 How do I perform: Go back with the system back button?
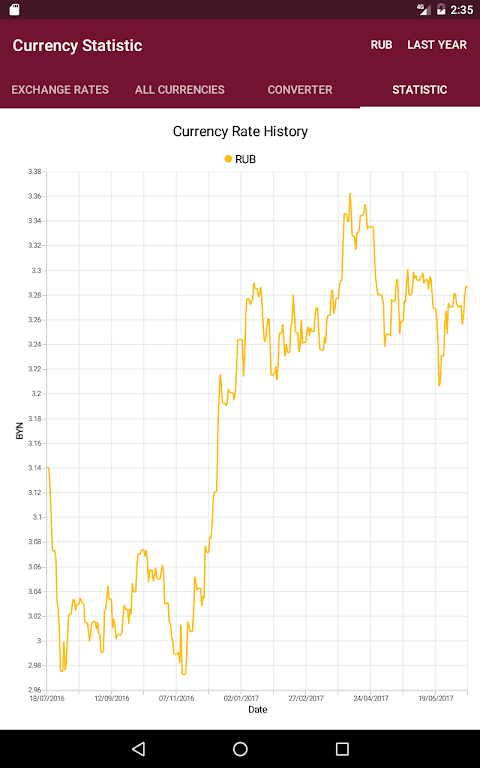[139, 748]
